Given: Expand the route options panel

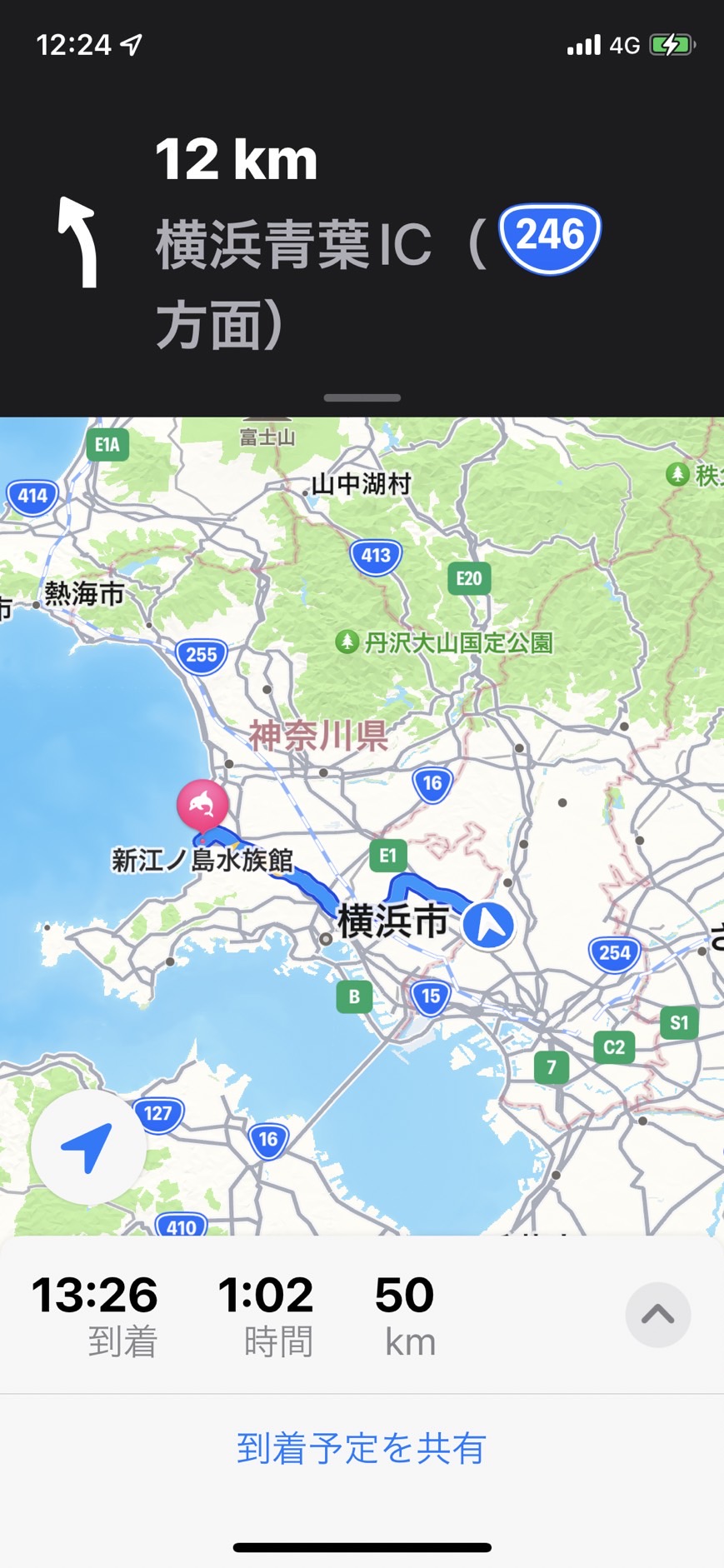Looking at the screenshot, I should click(657, 1315).
